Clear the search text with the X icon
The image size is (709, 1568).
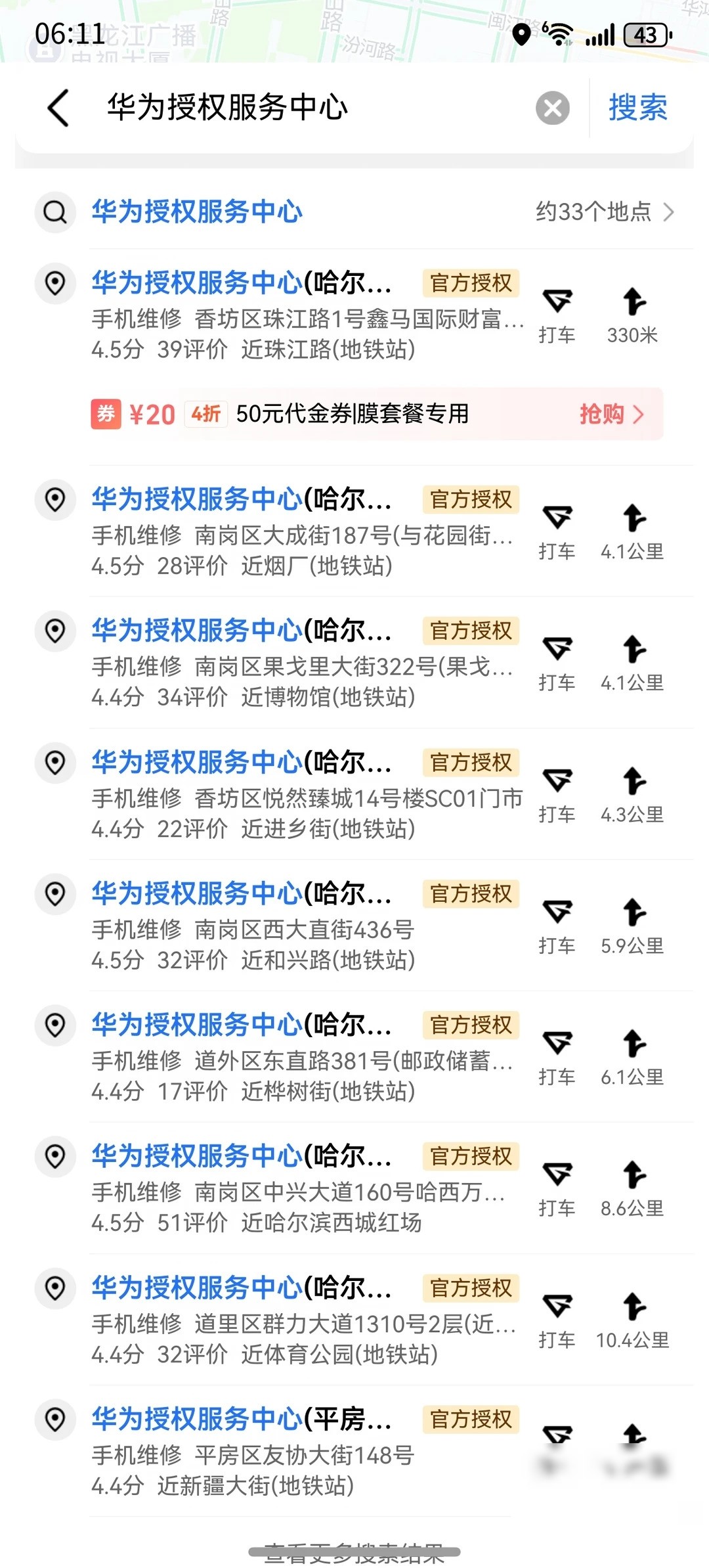(x=553, y=108)
